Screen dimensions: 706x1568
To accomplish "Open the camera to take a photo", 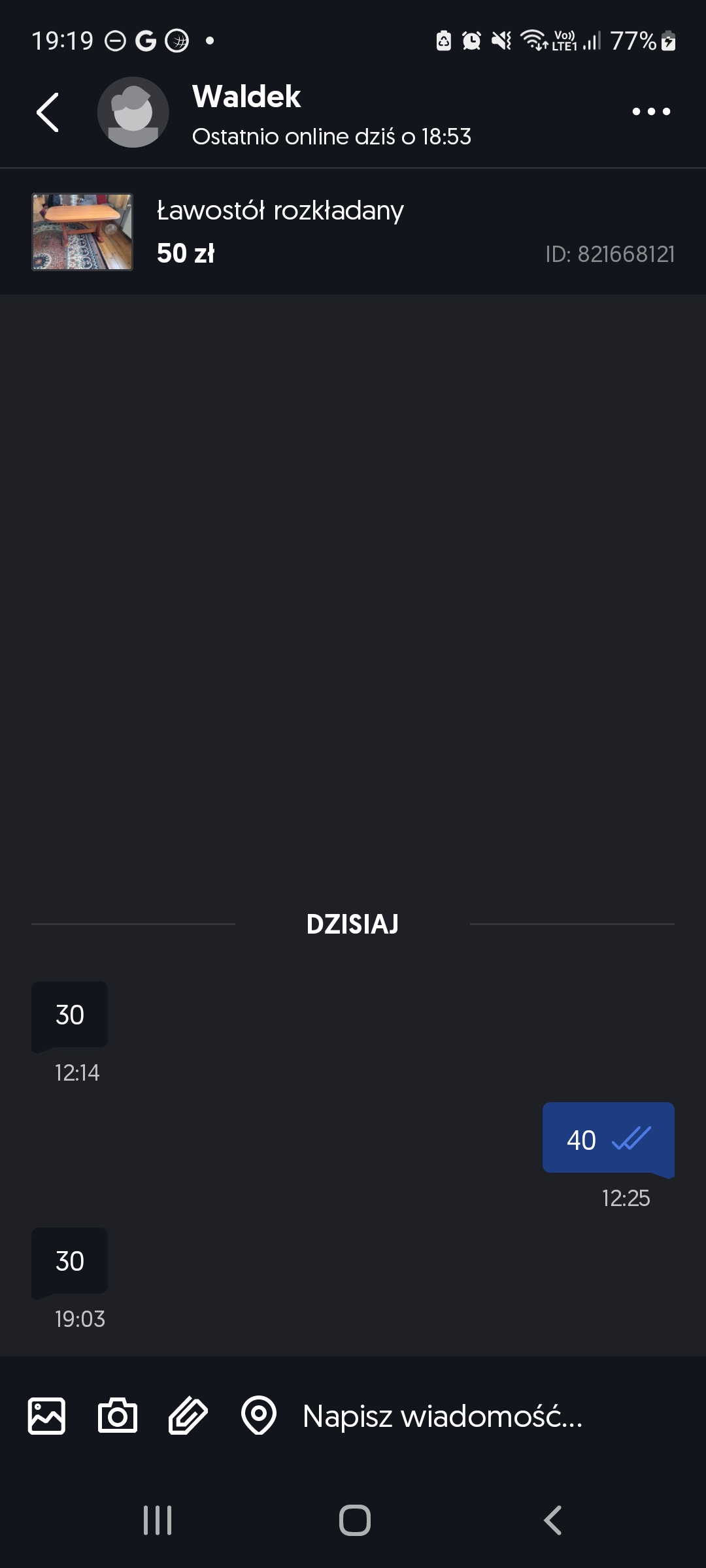I will (118, 1416).
